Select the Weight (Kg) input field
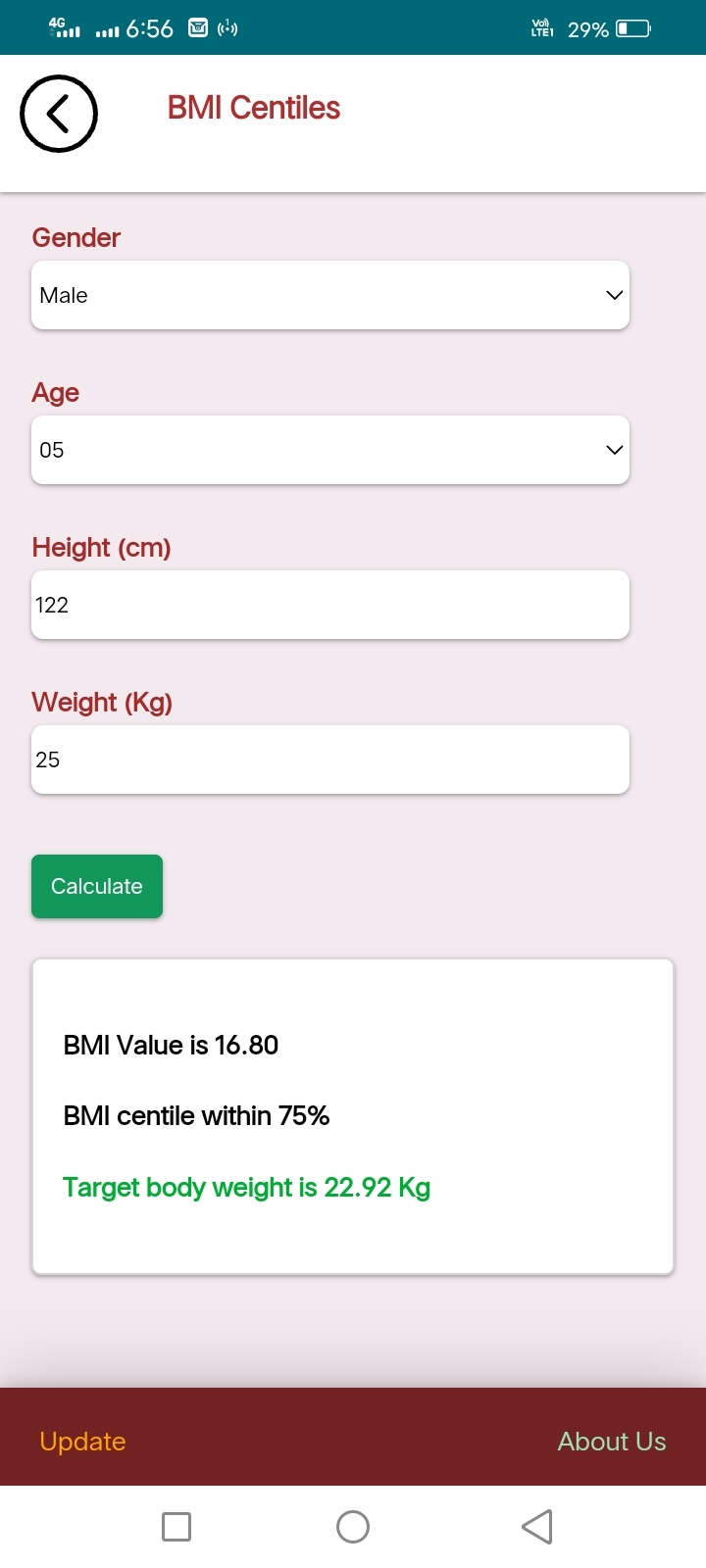706x1568 pixels. (x=330, y=759)
